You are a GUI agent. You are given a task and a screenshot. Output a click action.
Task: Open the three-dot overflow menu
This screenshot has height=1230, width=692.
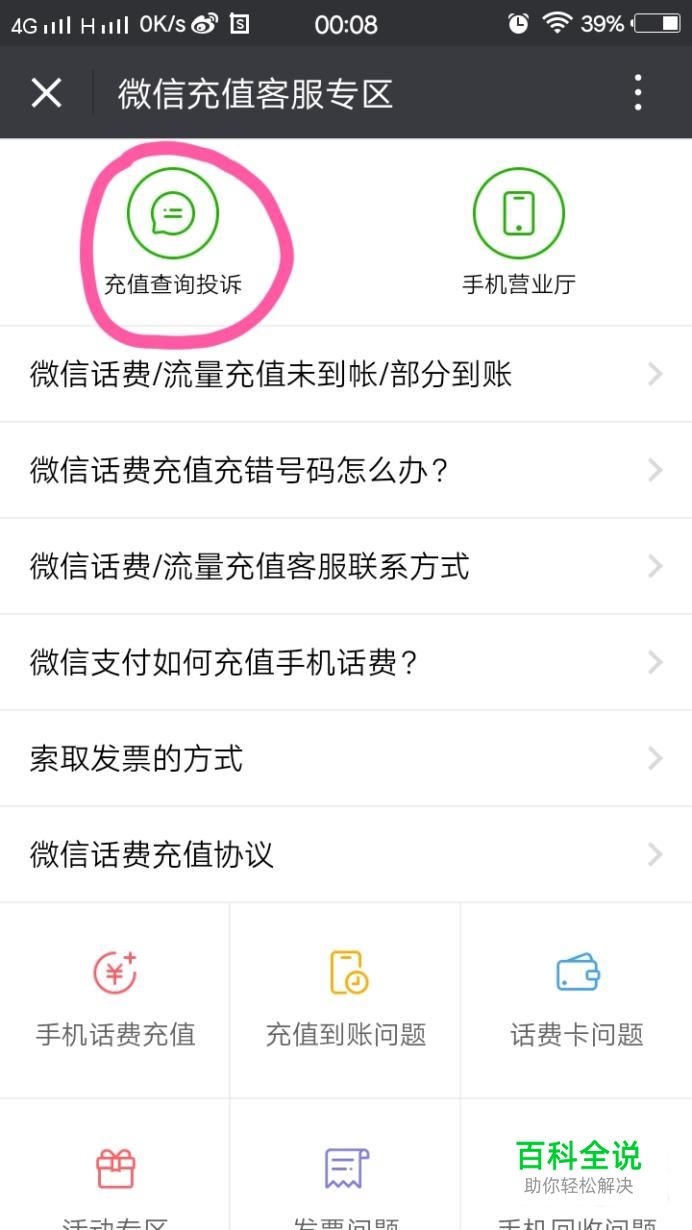638,93
